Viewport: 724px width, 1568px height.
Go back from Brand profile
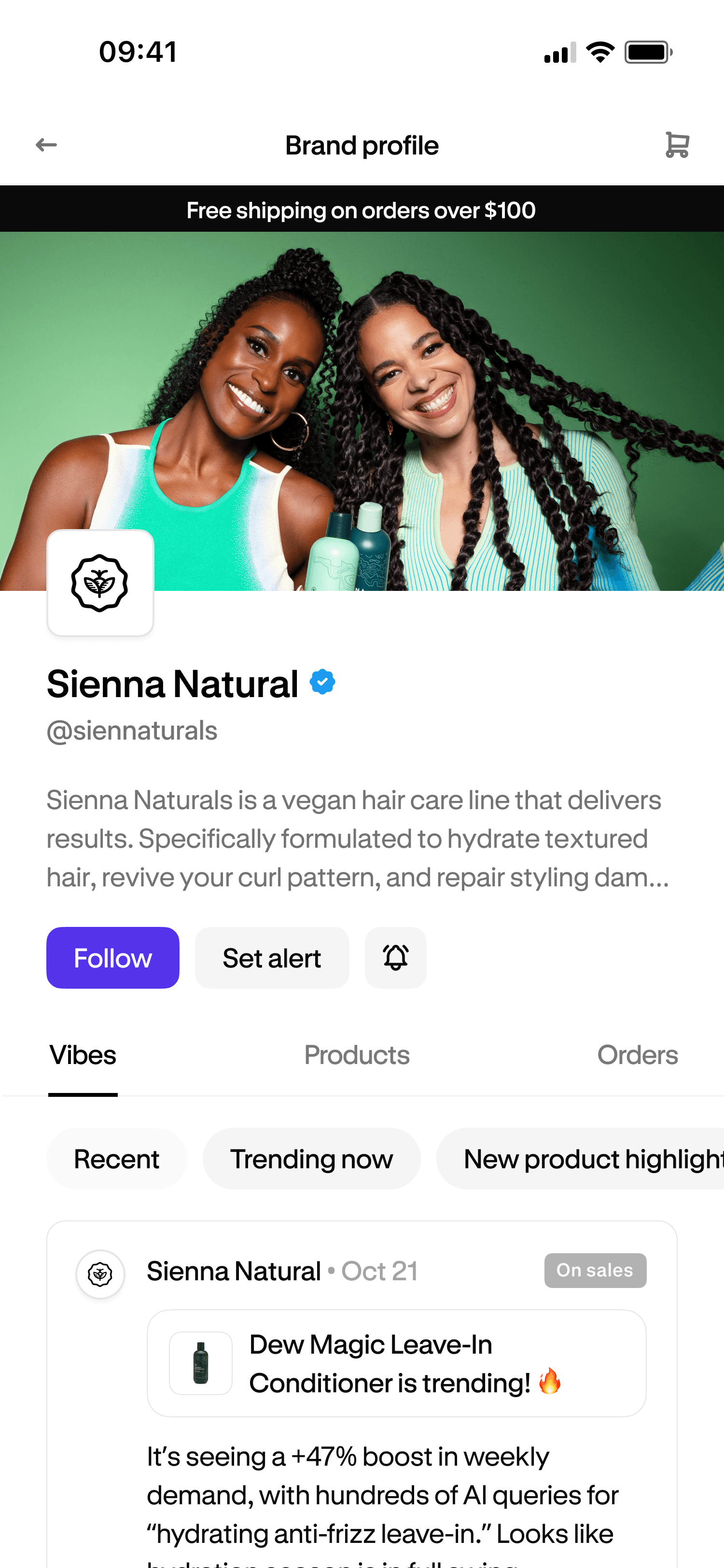(x=46, y=145)
